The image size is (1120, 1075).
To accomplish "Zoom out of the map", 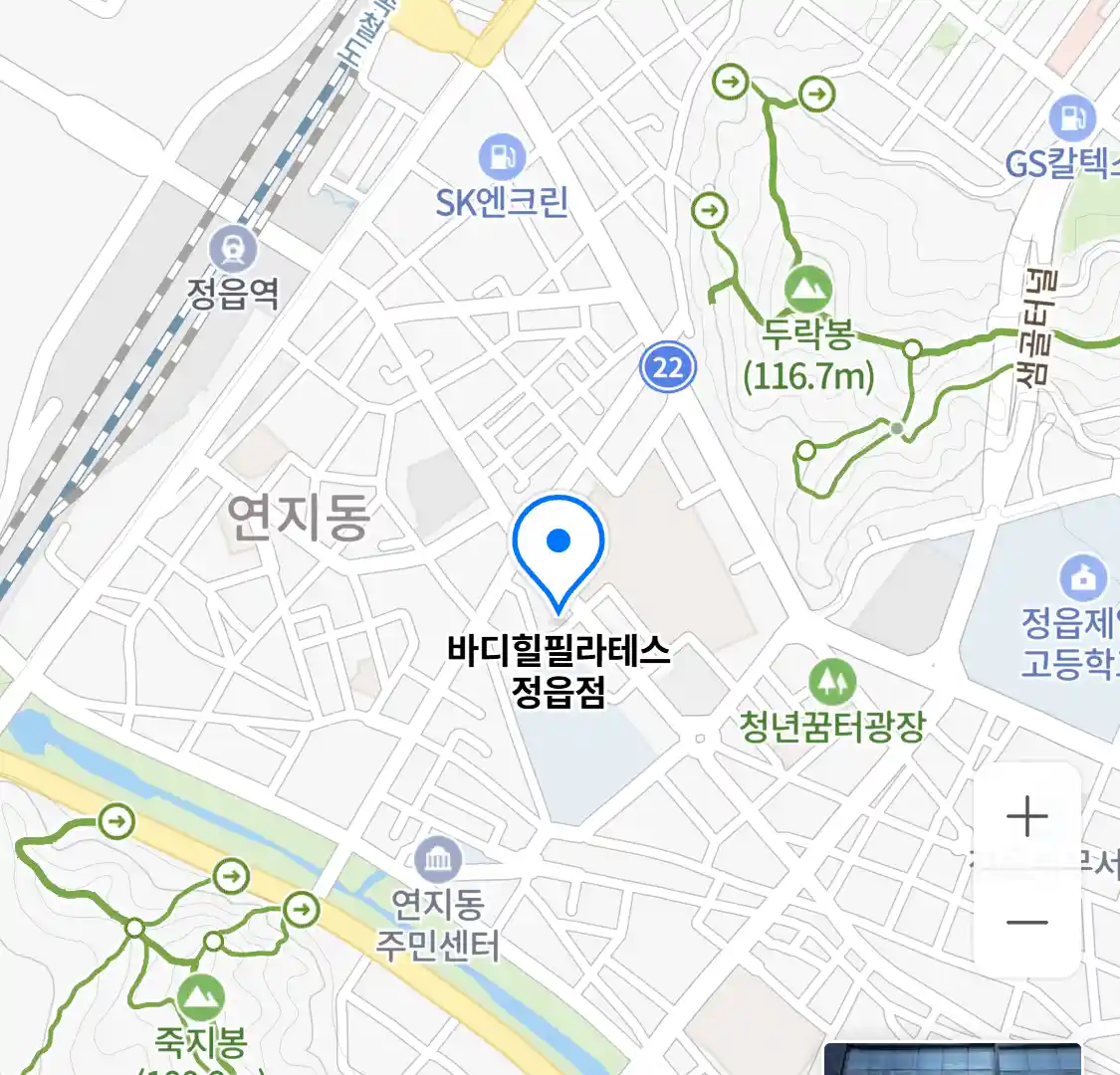I will tap(1026, 923).
